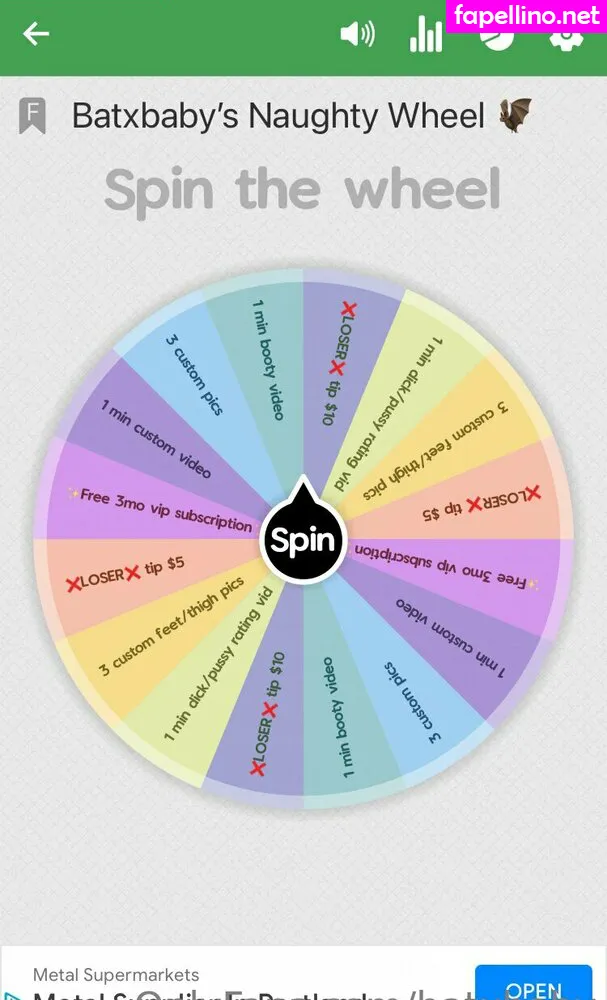The image size is (607, 1000).
Task: Tap the bookmark icon beside the wheel title
Action: 32,117
